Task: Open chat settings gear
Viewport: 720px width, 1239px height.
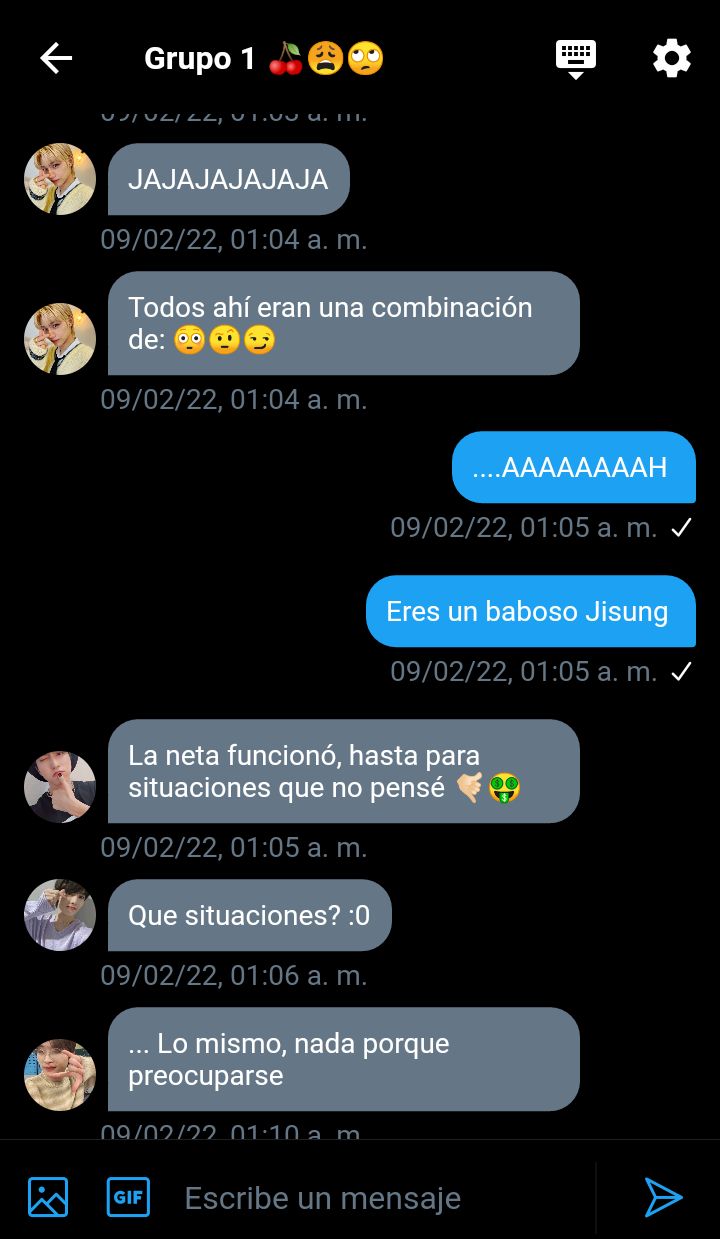Action: tap(671, 59)
